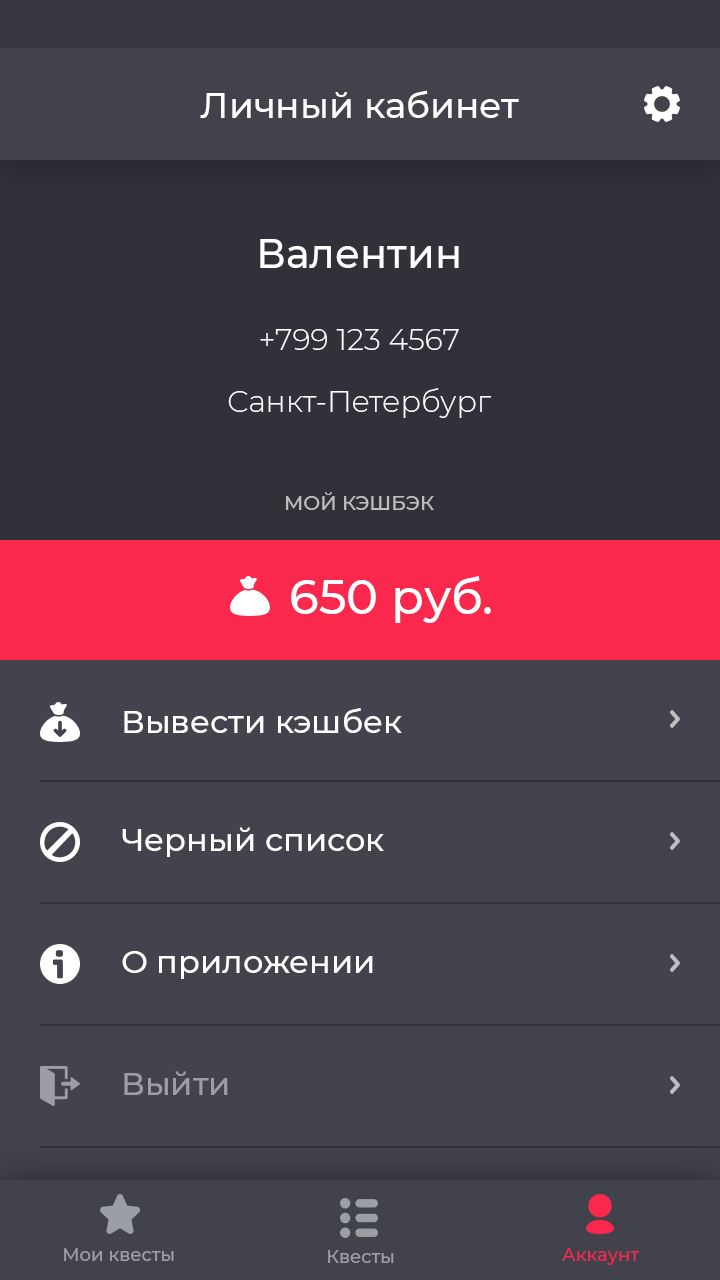Tap the phone number +799 123 4567
Viewport: 720px width, 1280px height.
(x=360, y=338)
